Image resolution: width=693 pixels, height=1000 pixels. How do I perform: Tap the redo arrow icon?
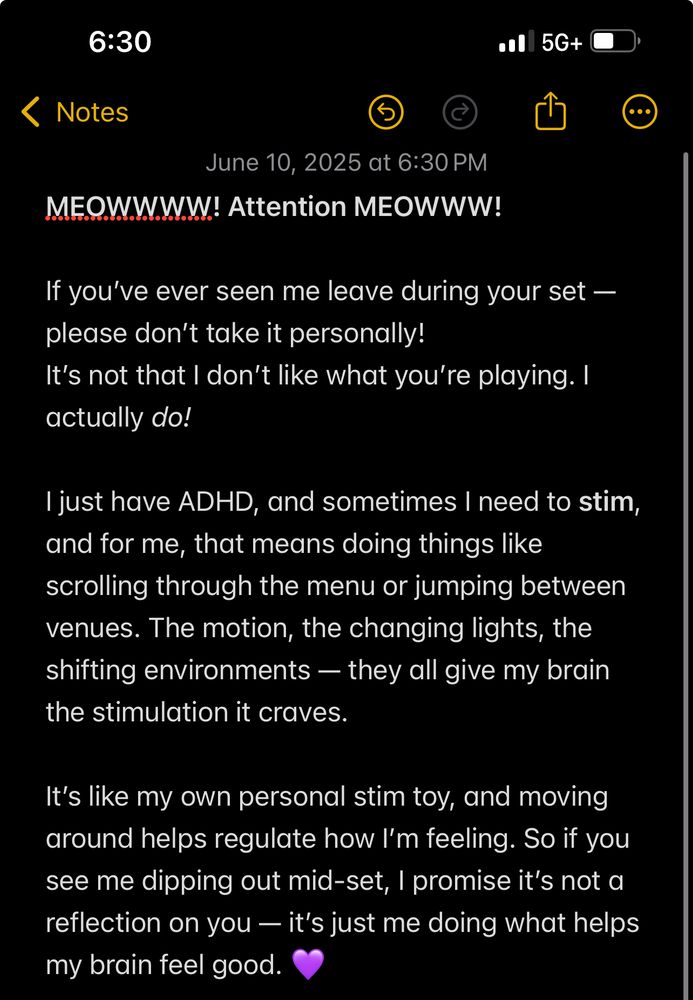[x=460, y=112]
